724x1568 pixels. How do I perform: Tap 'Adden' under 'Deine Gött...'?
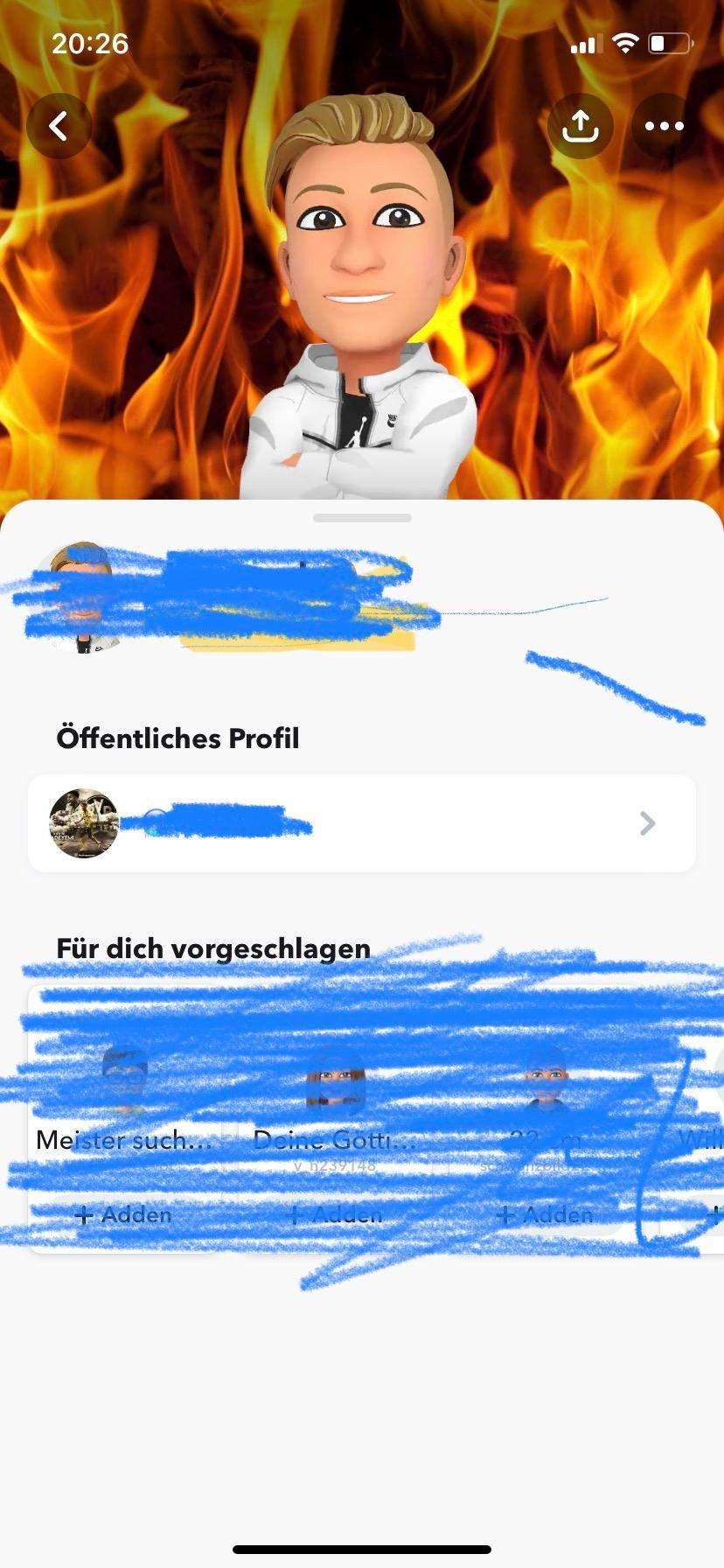click(335, 1214)
